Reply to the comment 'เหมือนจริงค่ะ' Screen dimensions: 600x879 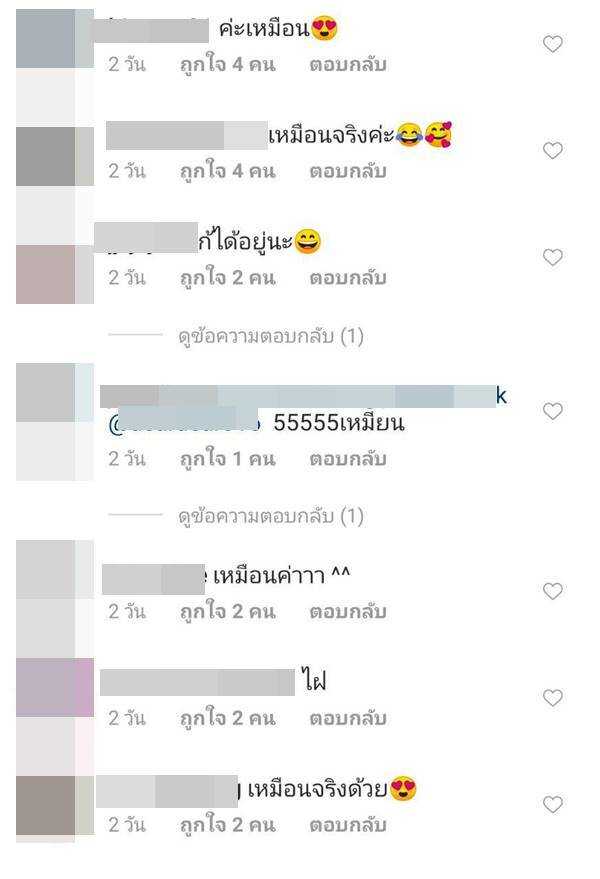(347, 171)
